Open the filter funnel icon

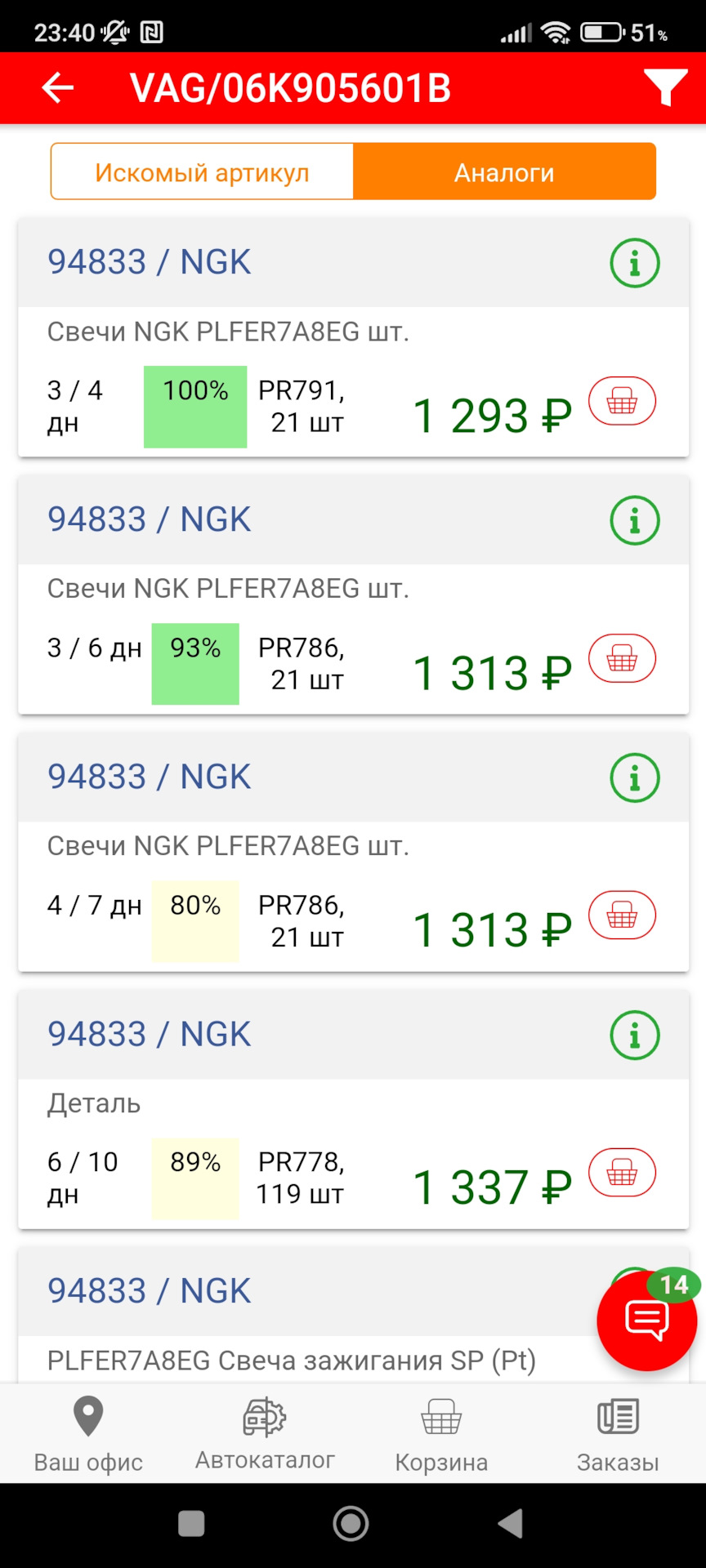tap(664, 87)
